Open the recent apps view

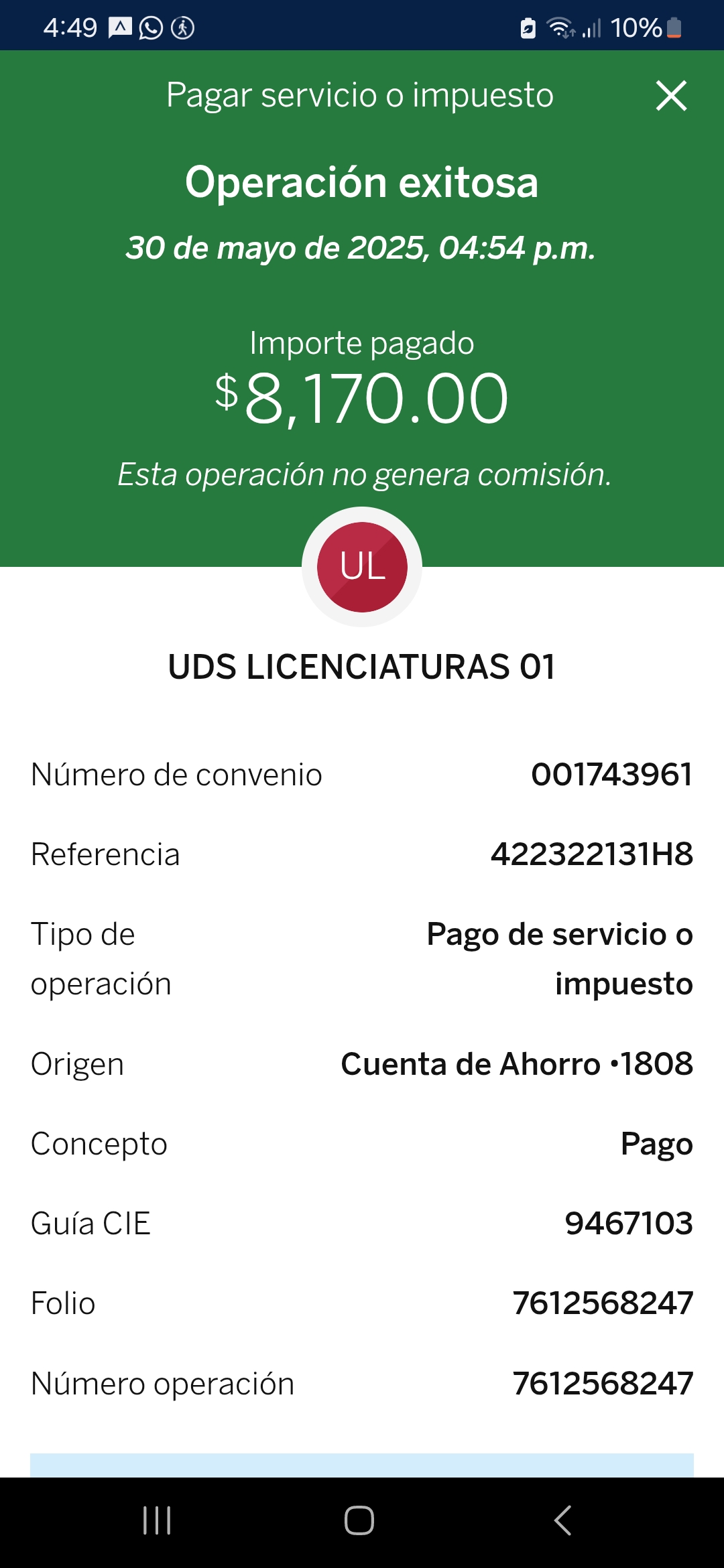coord(158,1520)
